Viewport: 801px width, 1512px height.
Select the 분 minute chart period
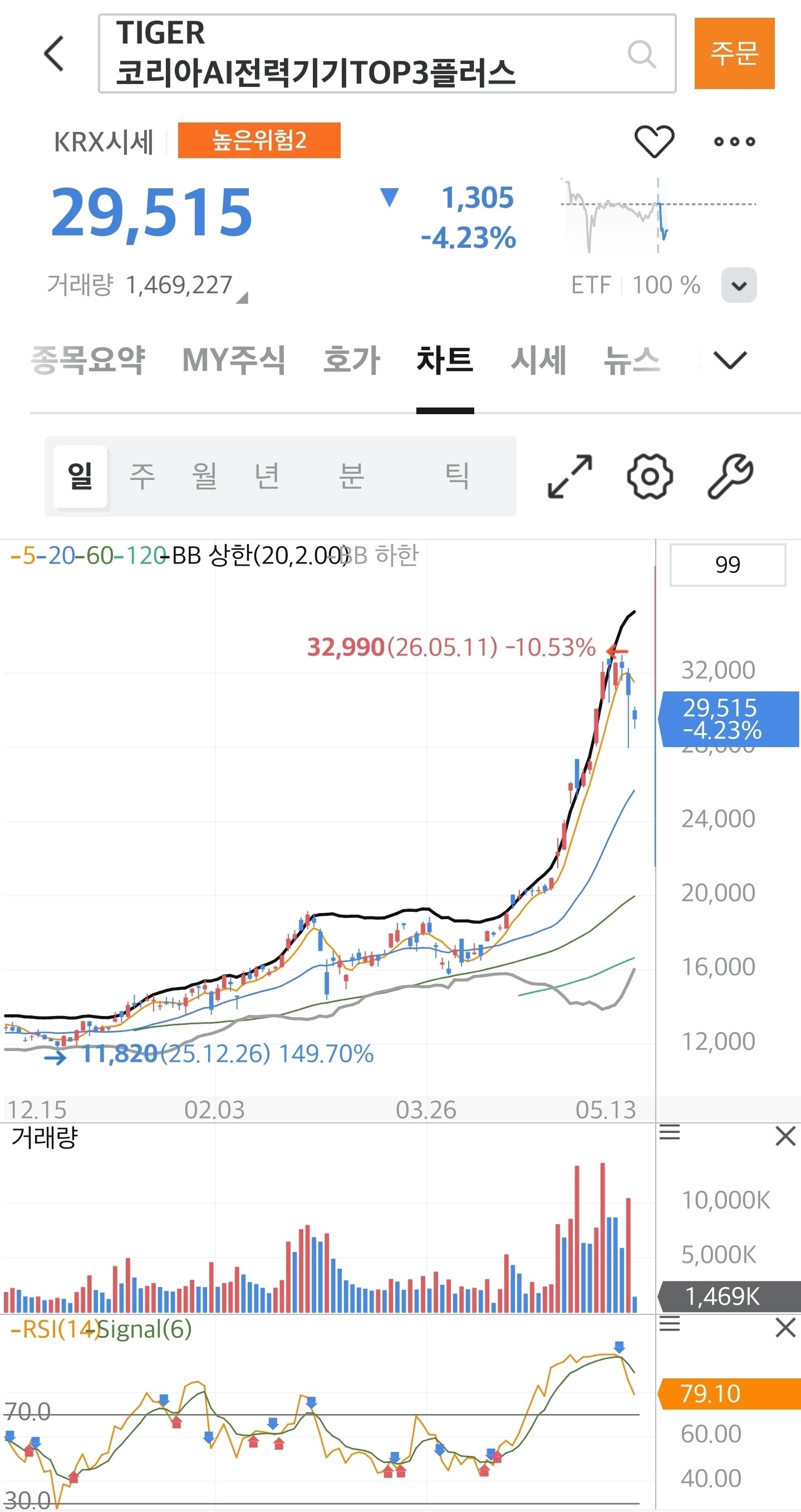pyautogui.click(x=351, y=476)
